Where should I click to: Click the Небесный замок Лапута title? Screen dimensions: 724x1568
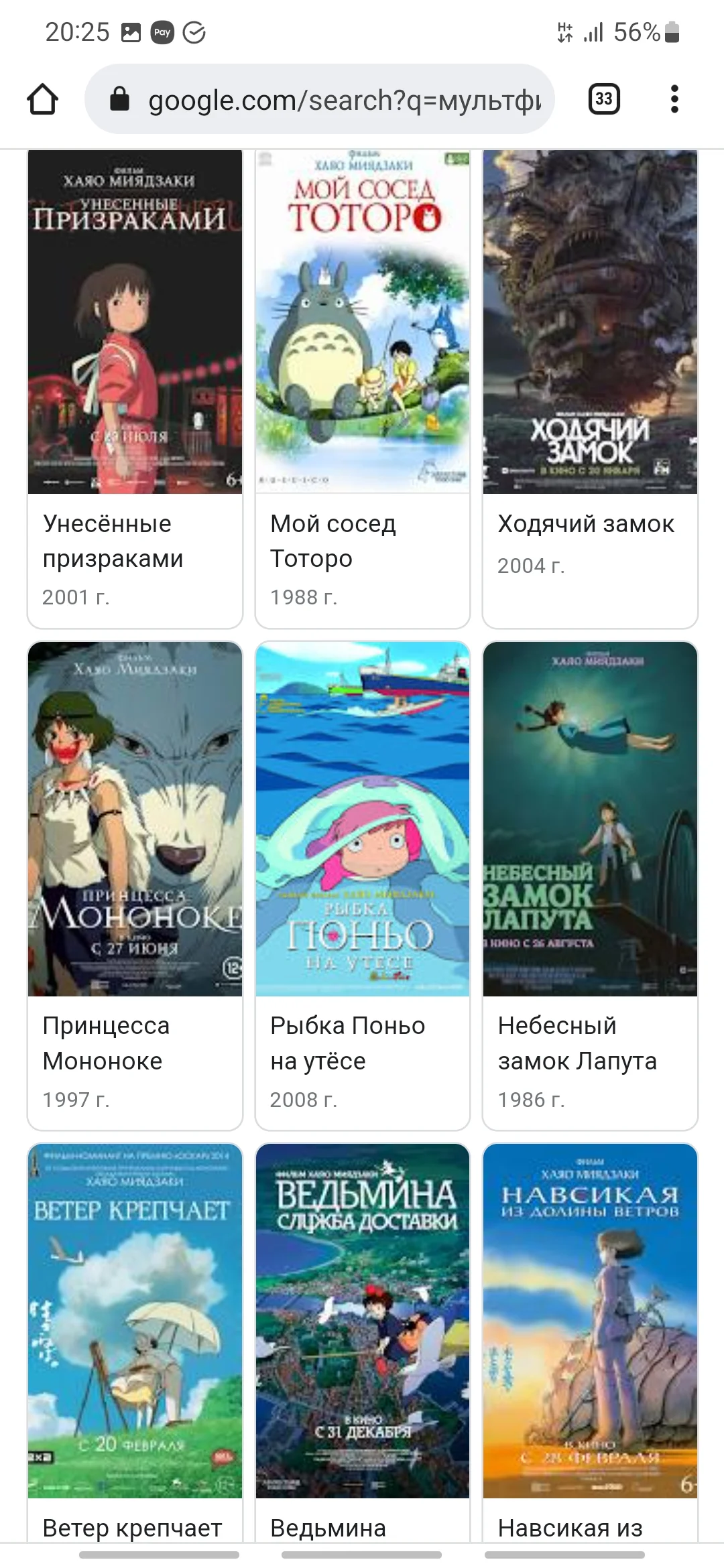[577, 1043]
